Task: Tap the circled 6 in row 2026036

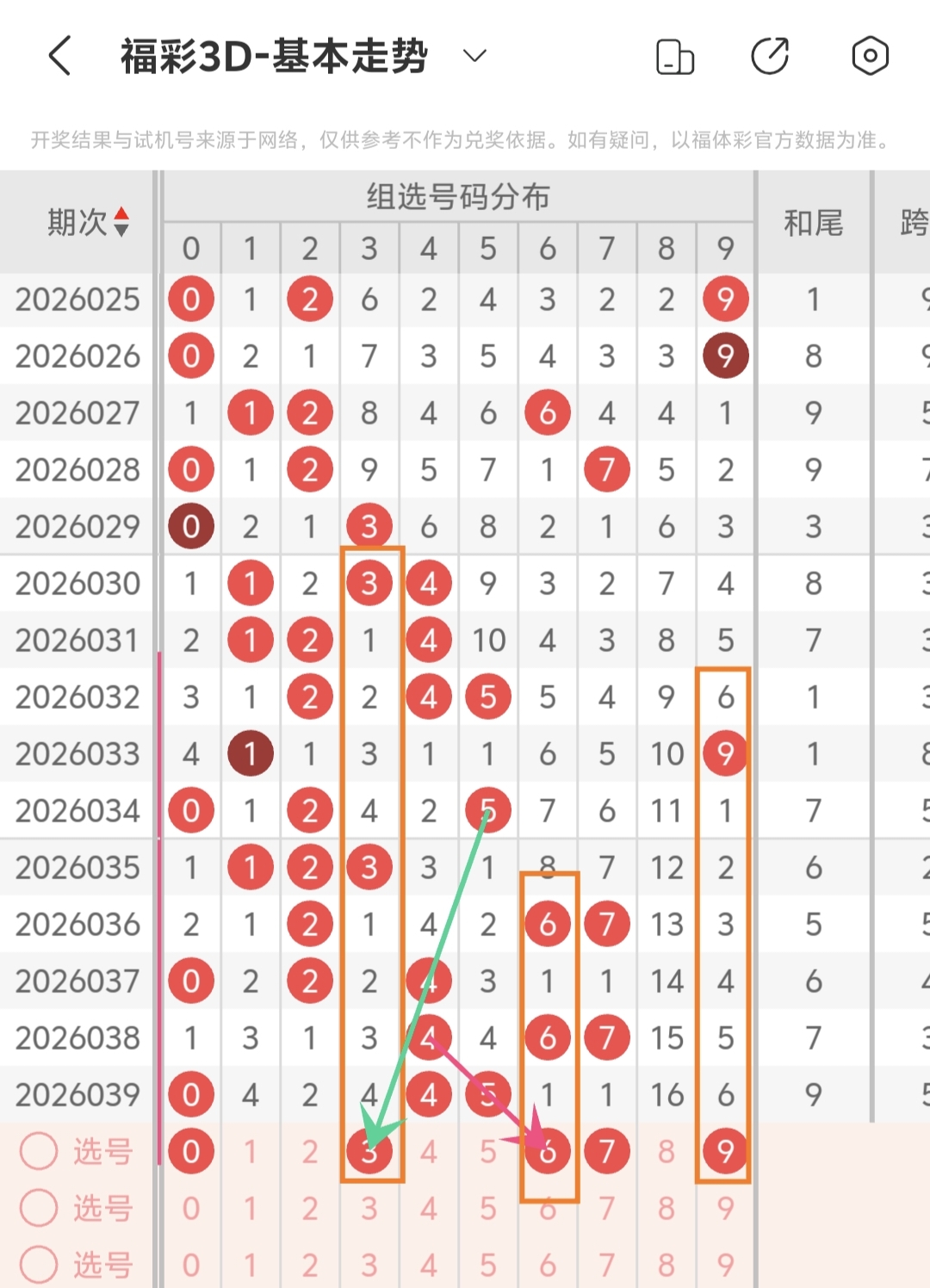Action: click(x=548, y=923)
